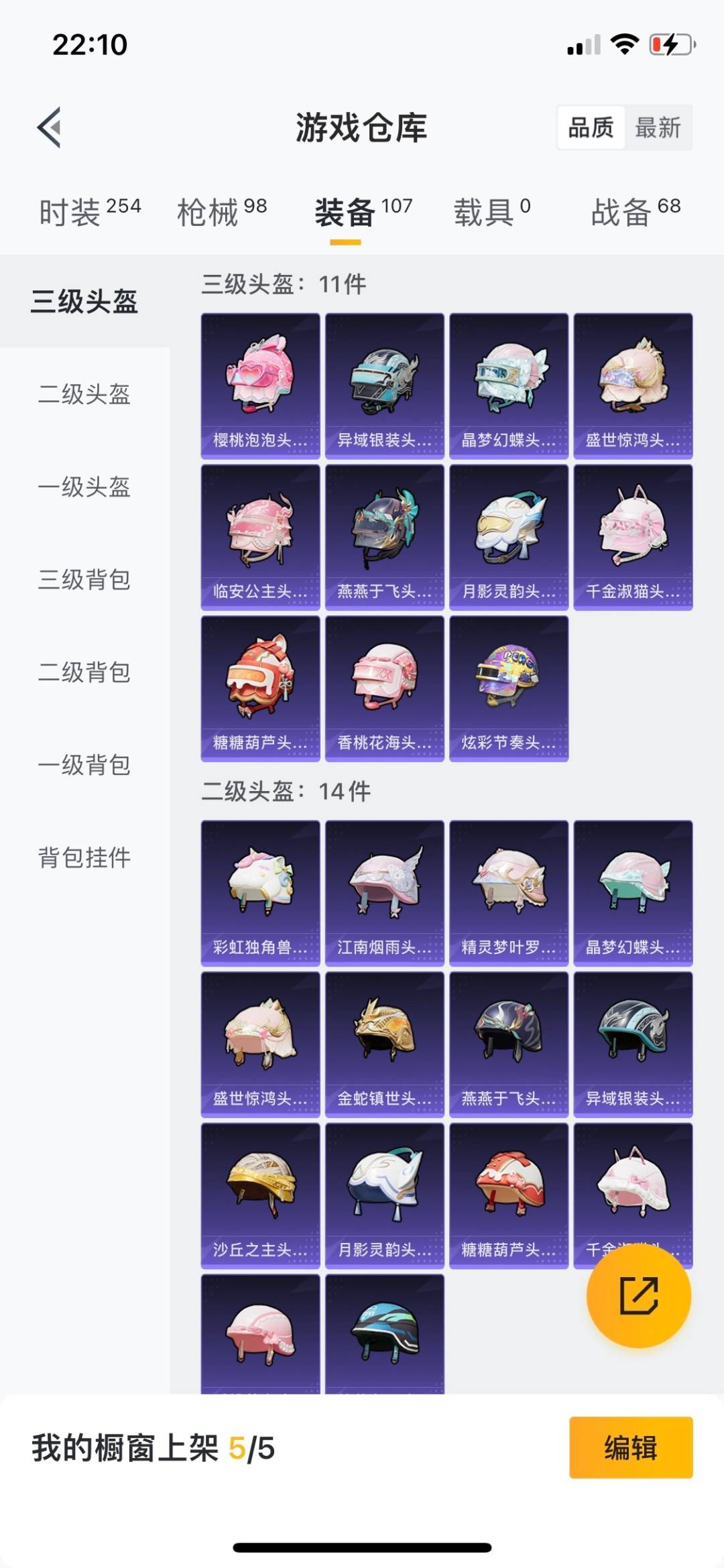Screen dimensions: 724x1568
Task: Open the 载具 tab
Action: pos(492,212)
